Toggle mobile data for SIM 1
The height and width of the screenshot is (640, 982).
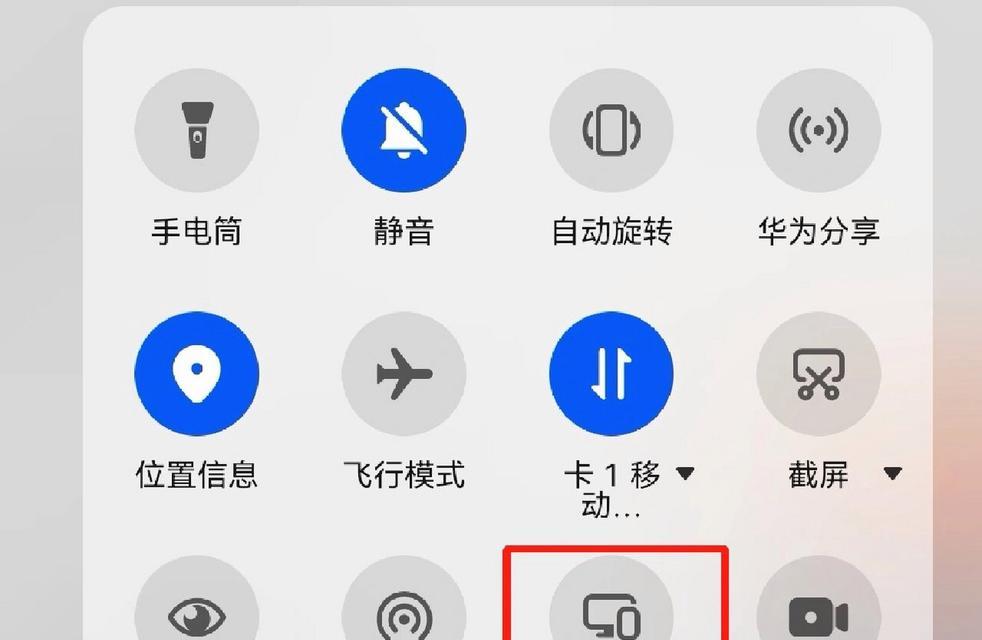click(x=611, y=373)
